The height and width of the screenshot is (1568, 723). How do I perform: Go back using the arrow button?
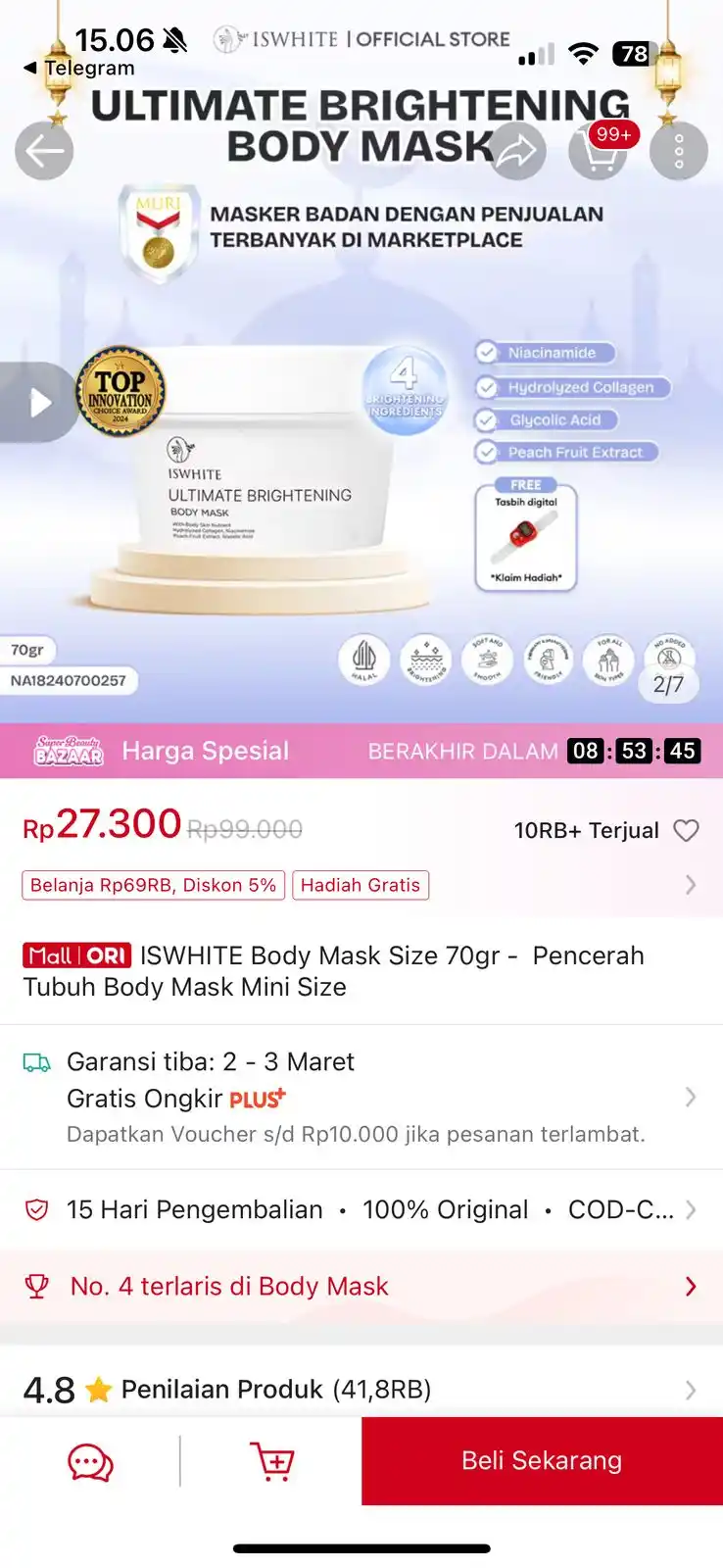click(44, 151)
